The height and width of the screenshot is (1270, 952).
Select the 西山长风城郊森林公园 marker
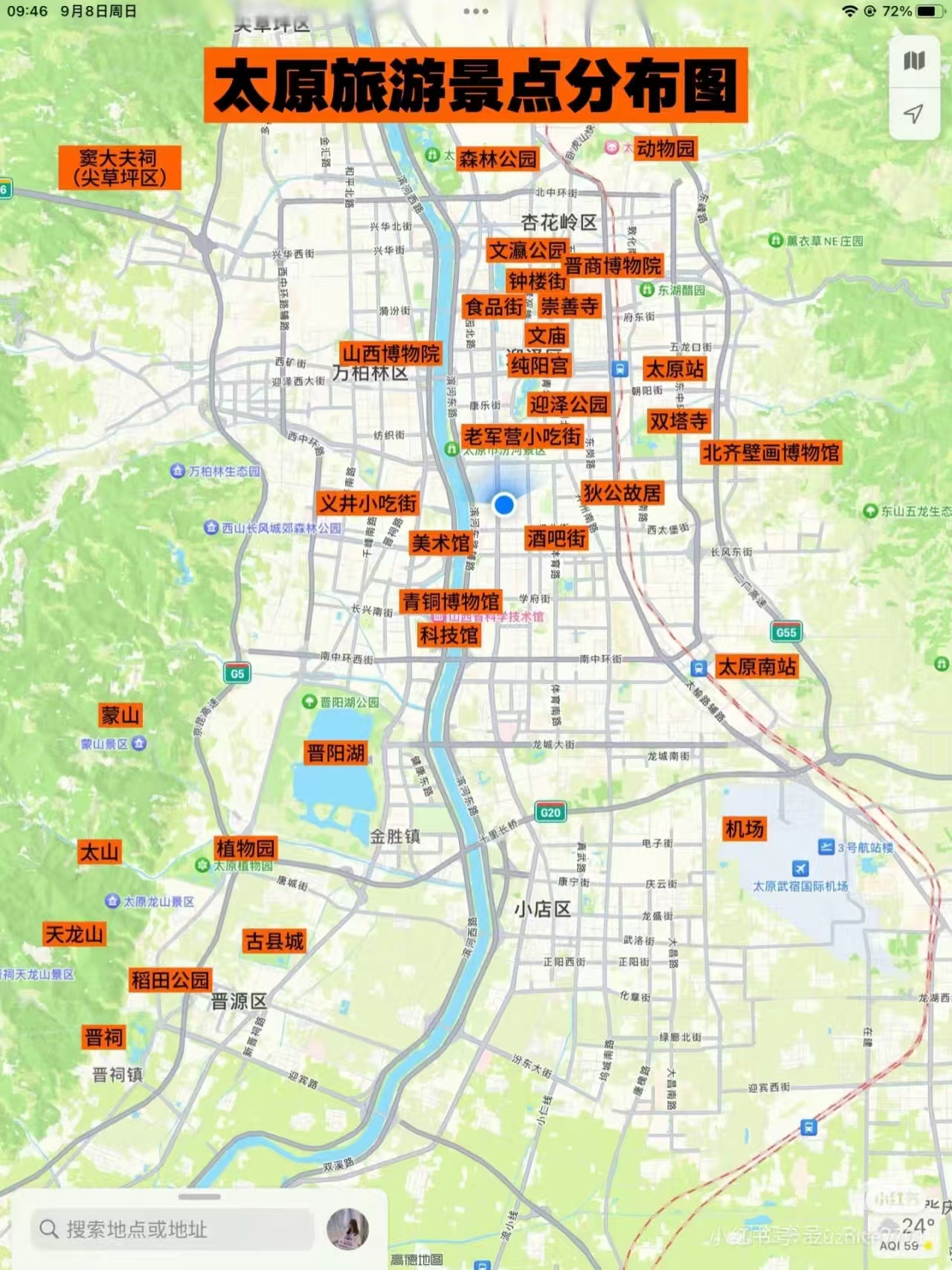click(211, 528)
